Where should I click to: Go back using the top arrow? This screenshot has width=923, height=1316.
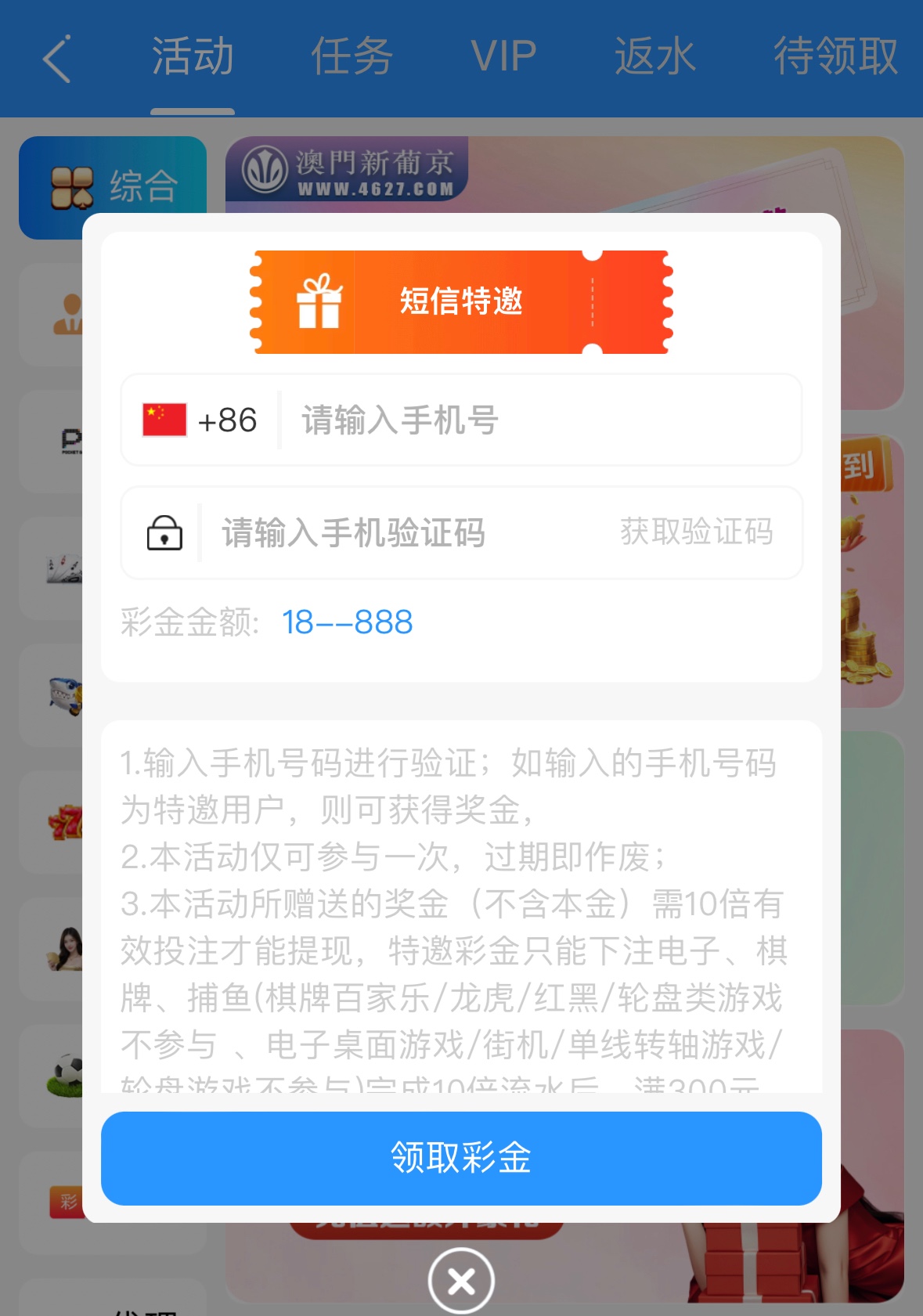click(x=57, y=58)
